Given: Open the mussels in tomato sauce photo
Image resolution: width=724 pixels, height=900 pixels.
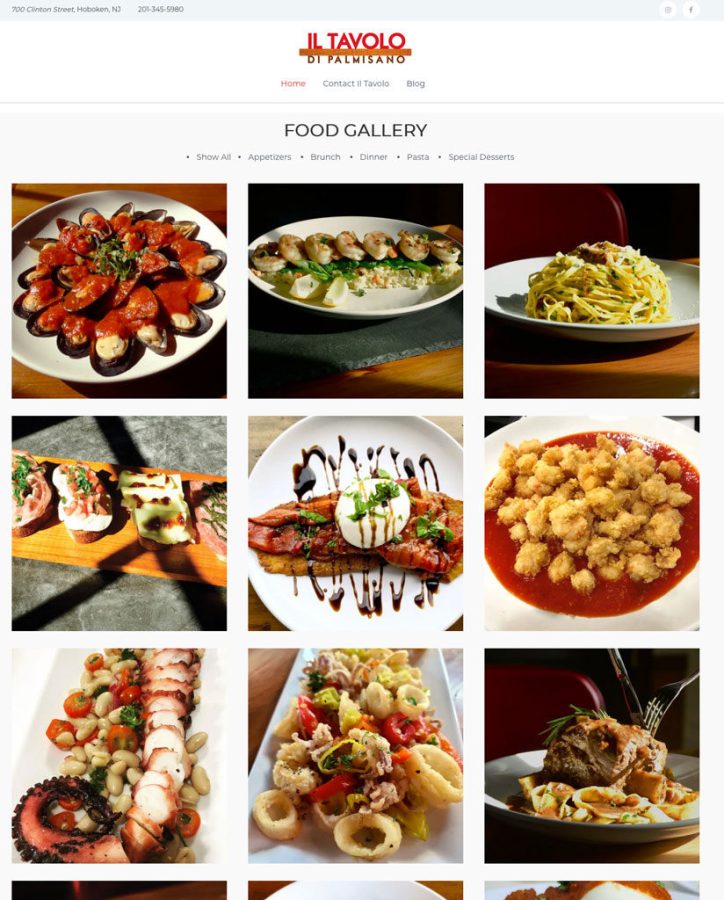Looking at the screenshot, I should tap(119, 291).
